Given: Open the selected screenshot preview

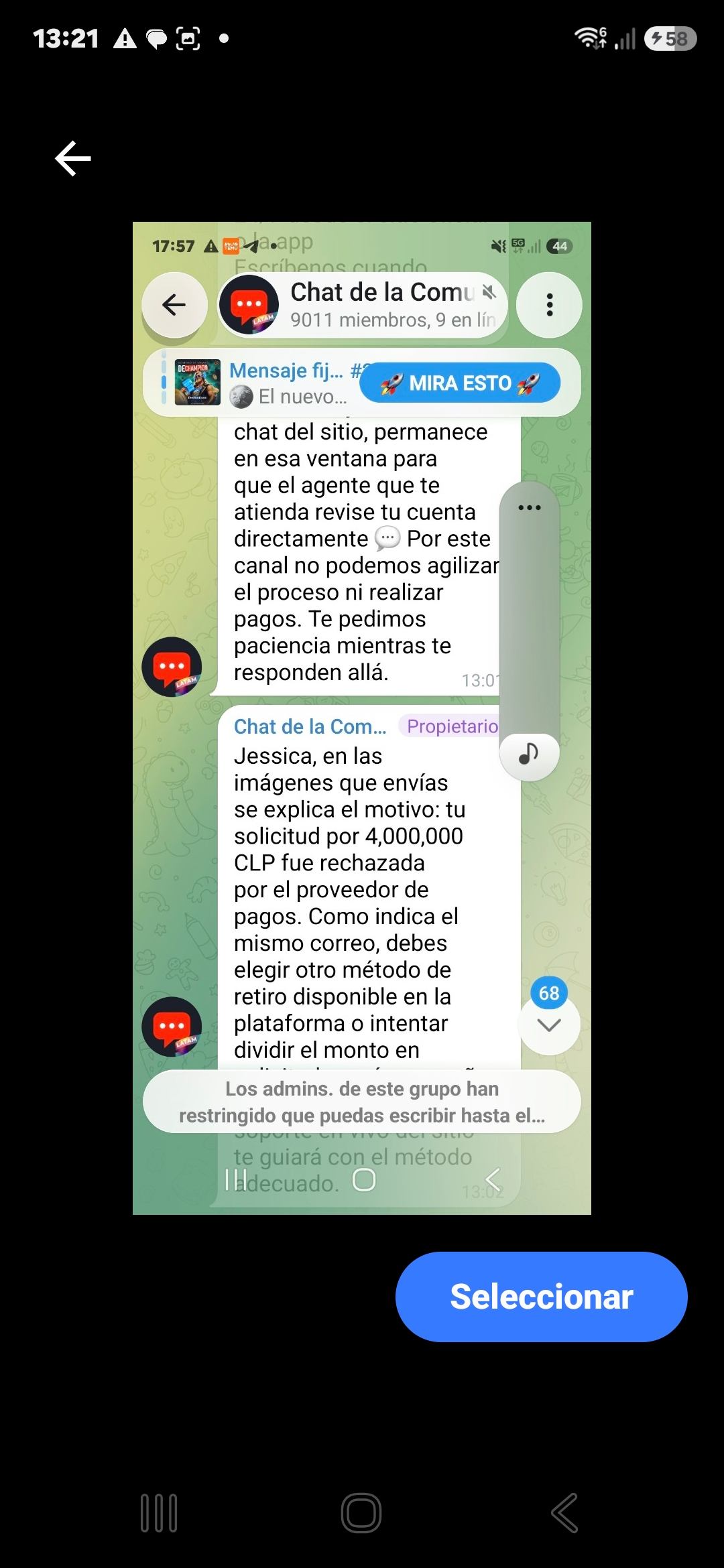Looking at the screenshot, I should pyautogui.click(x=362, y=718).
